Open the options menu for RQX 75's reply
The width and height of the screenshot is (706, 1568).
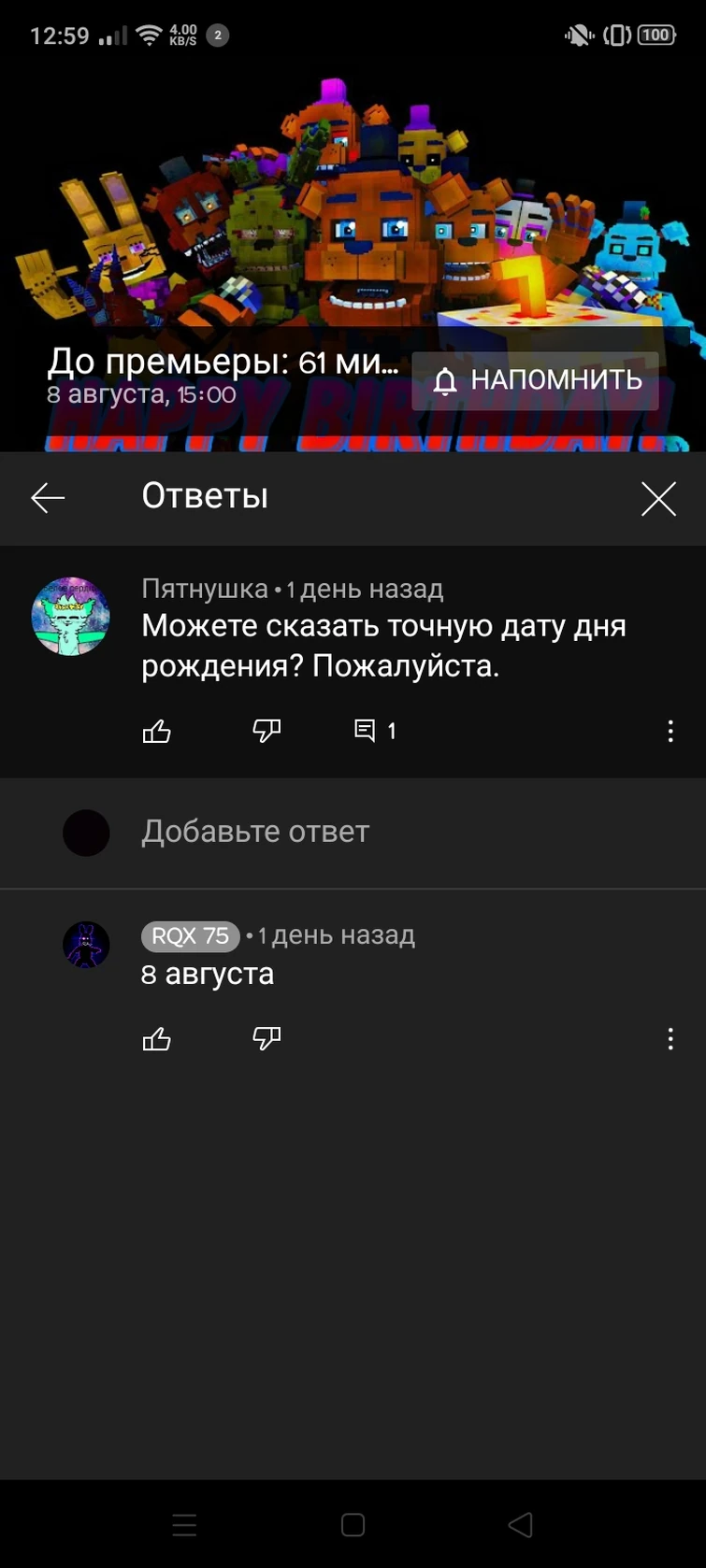(670, 1038)
